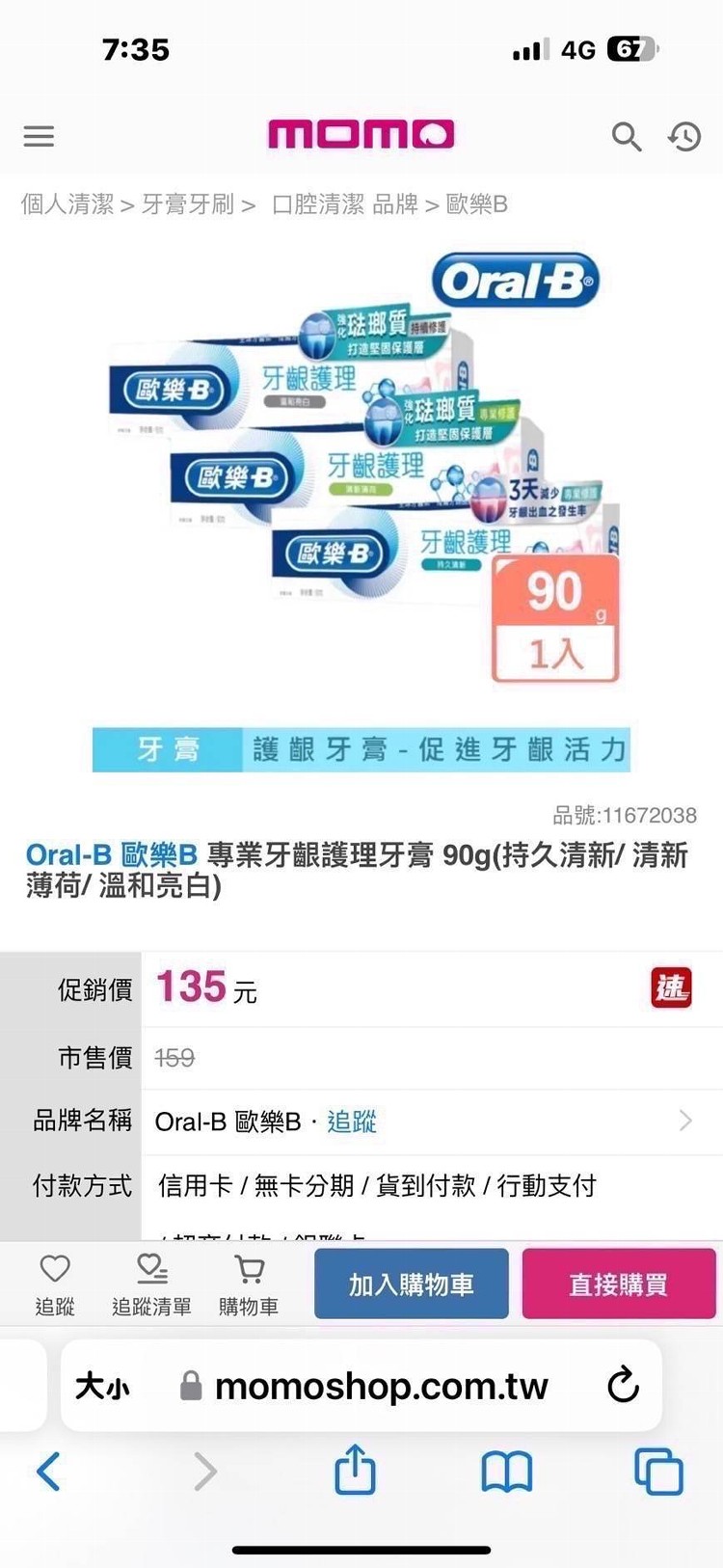Viewport: 723px width, 1568px height.
Task: Follow the Oral-B brand via 追蹤 link
Action: (352, 1122)
